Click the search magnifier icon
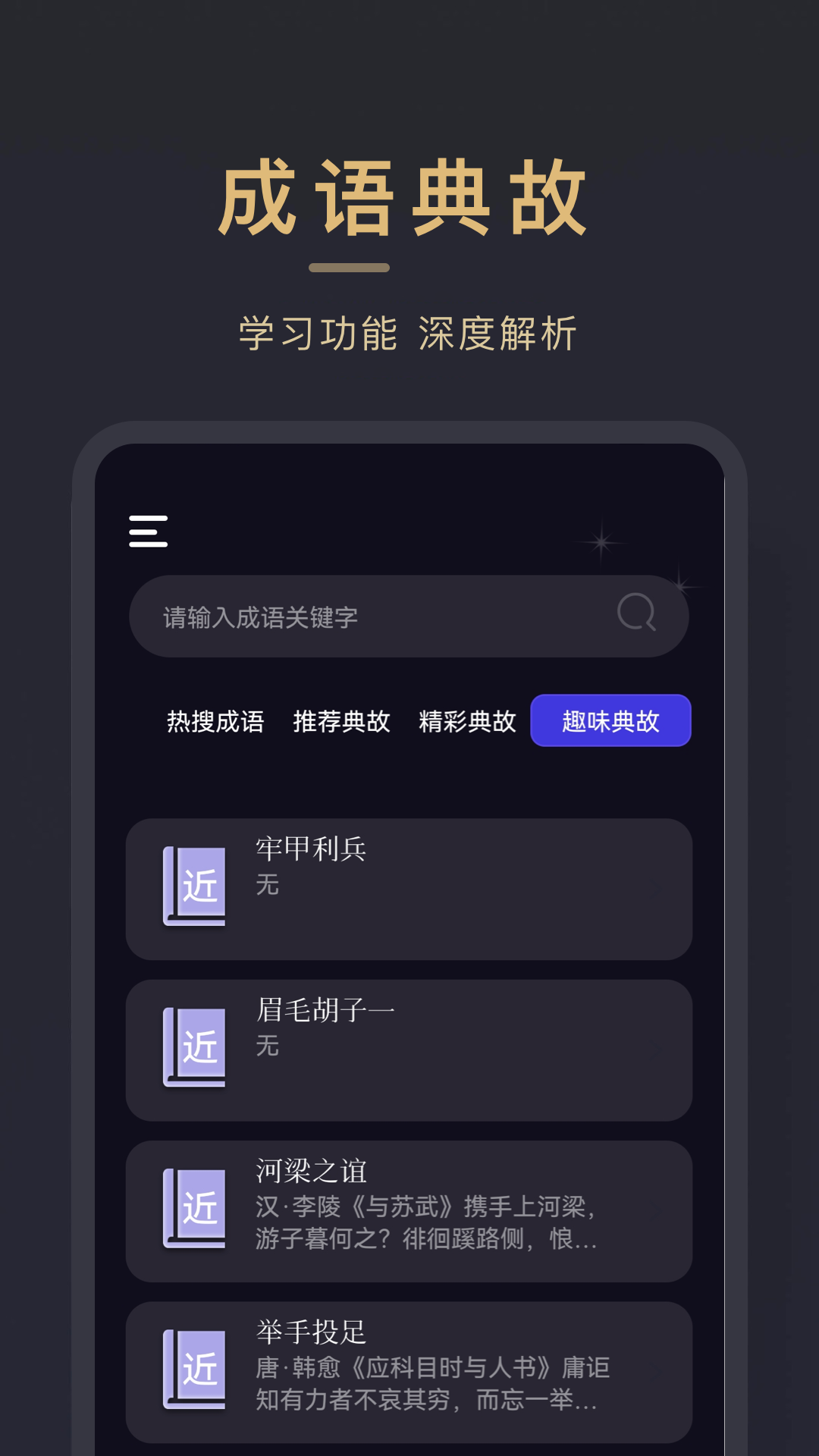 tap(637, 614)
